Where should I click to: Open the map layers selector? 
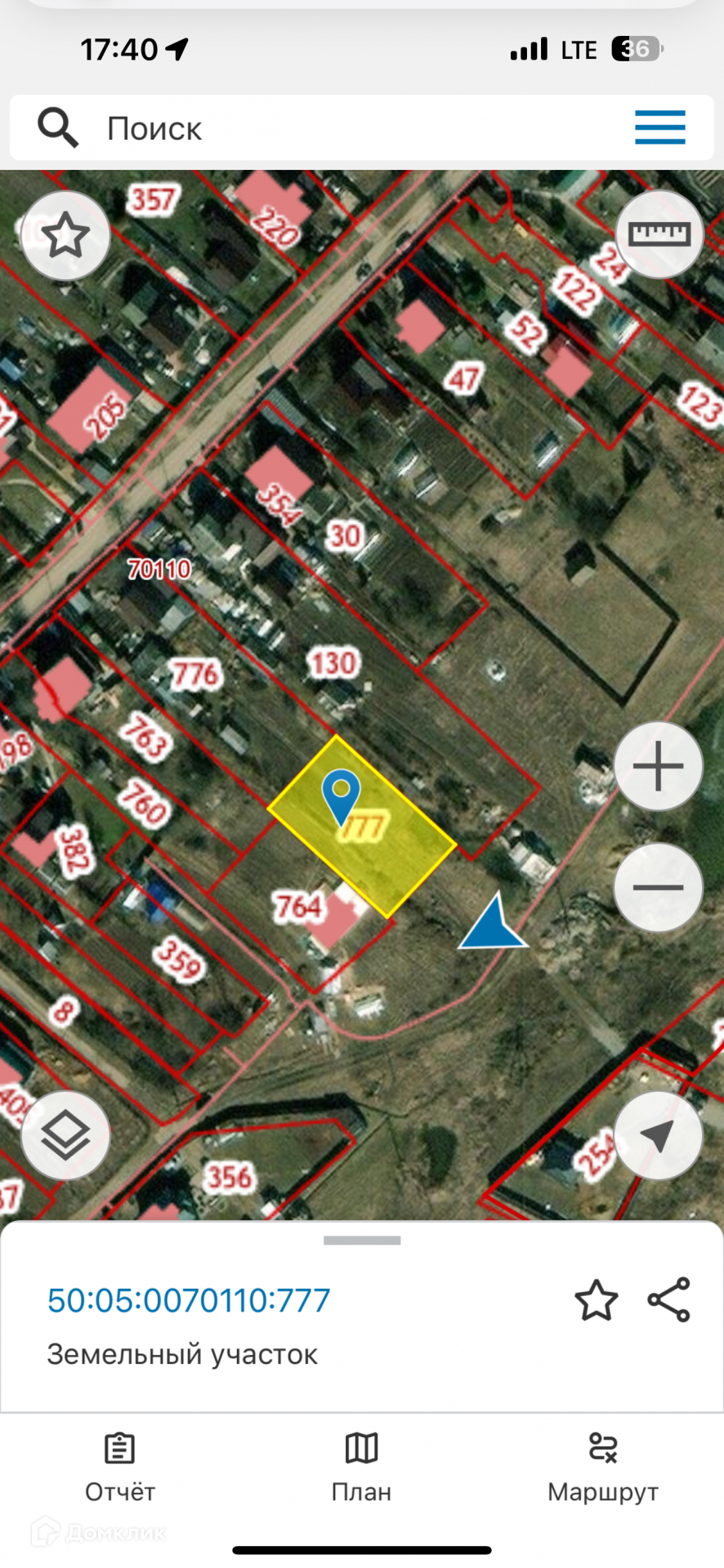(65, 1135)
